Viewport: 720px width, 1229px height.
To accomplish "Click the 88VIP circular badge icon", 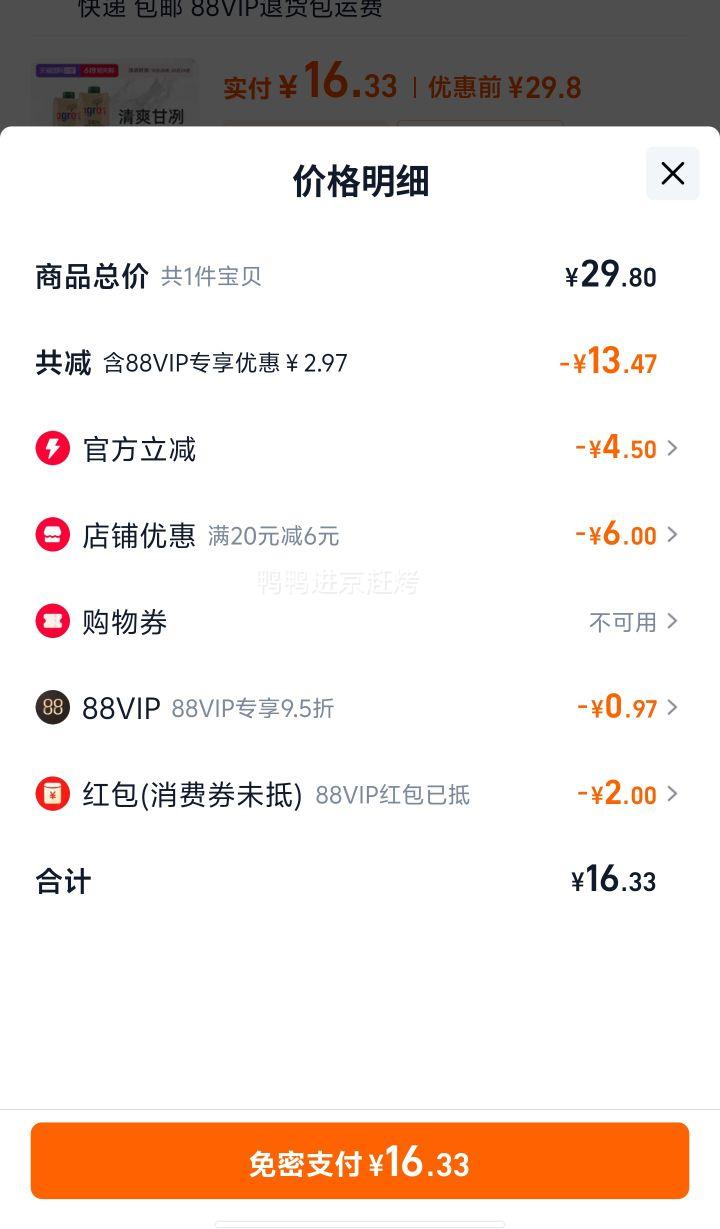I will (x=52, y=708).
